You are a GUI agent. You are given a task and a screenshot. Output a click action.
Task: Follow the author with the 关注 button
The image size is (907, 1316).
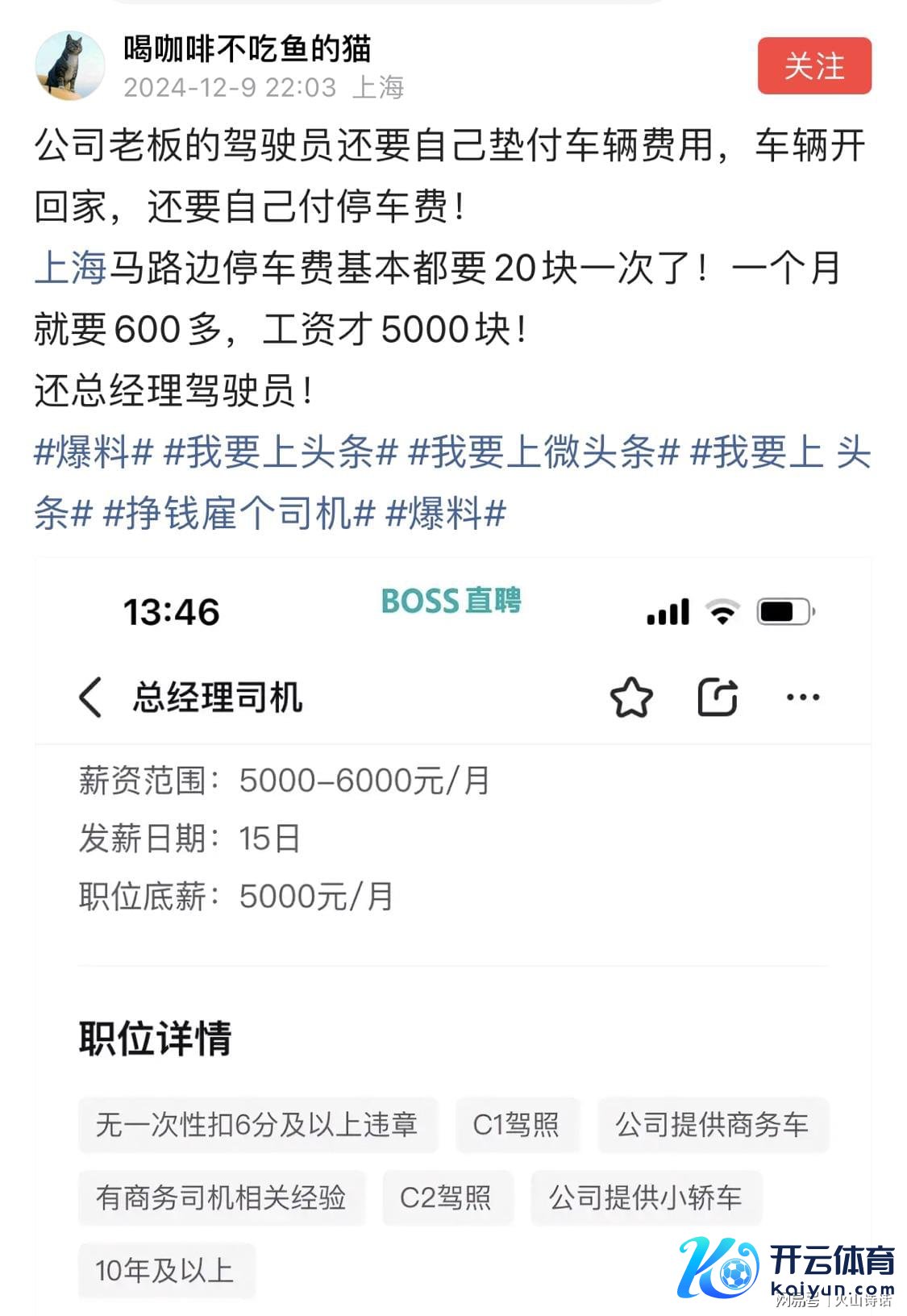pos(813,66)
